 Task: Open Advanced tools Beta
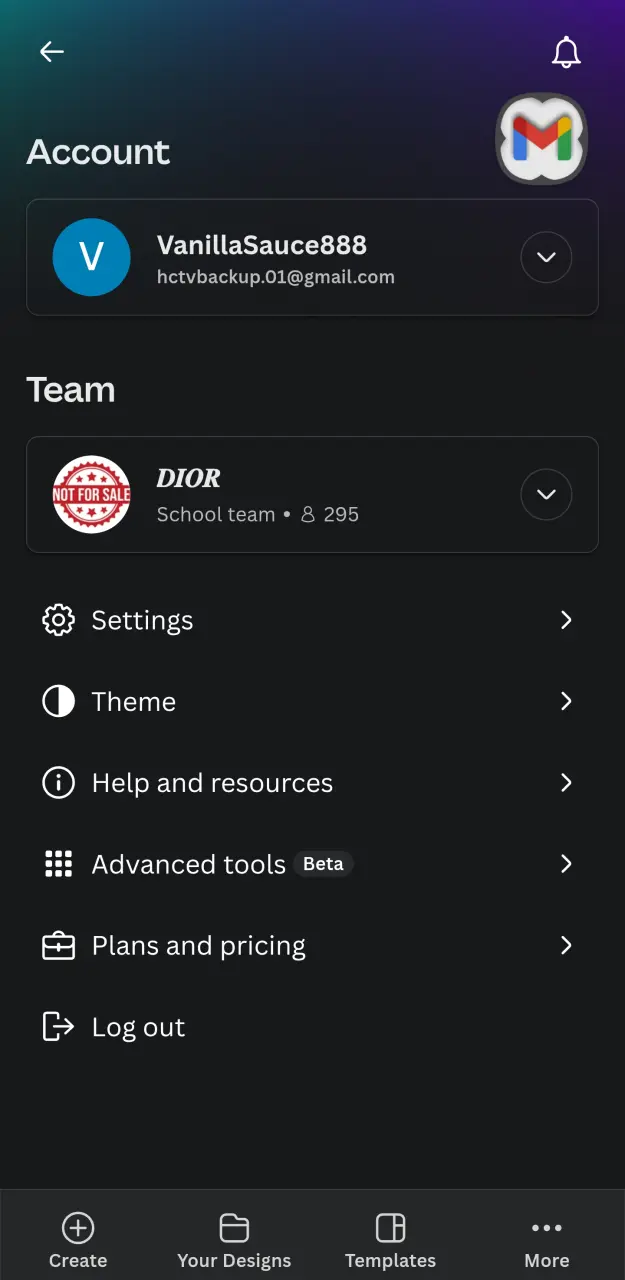click(x=312, y=864)
